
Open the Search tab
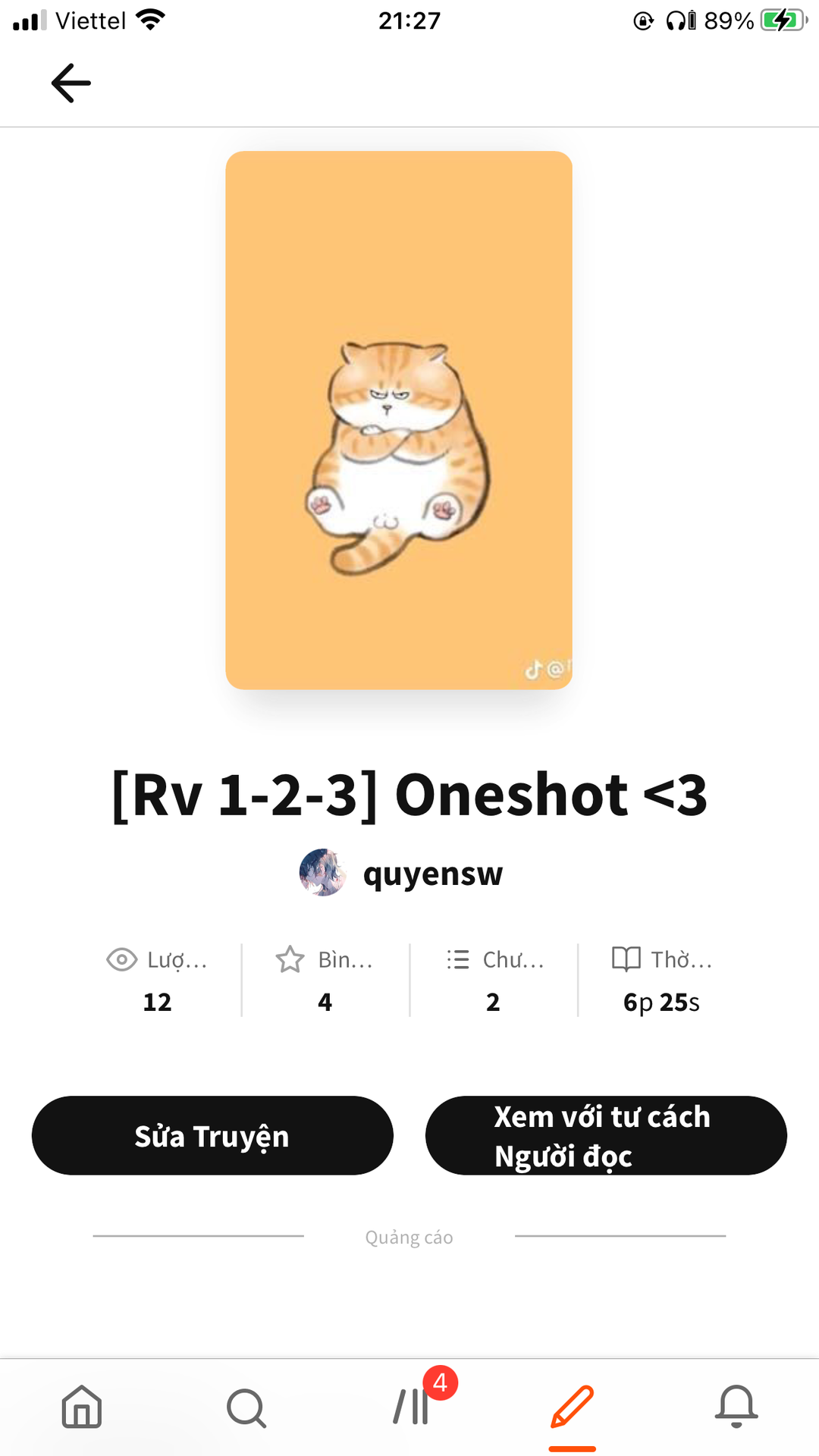pos(246,1407)
